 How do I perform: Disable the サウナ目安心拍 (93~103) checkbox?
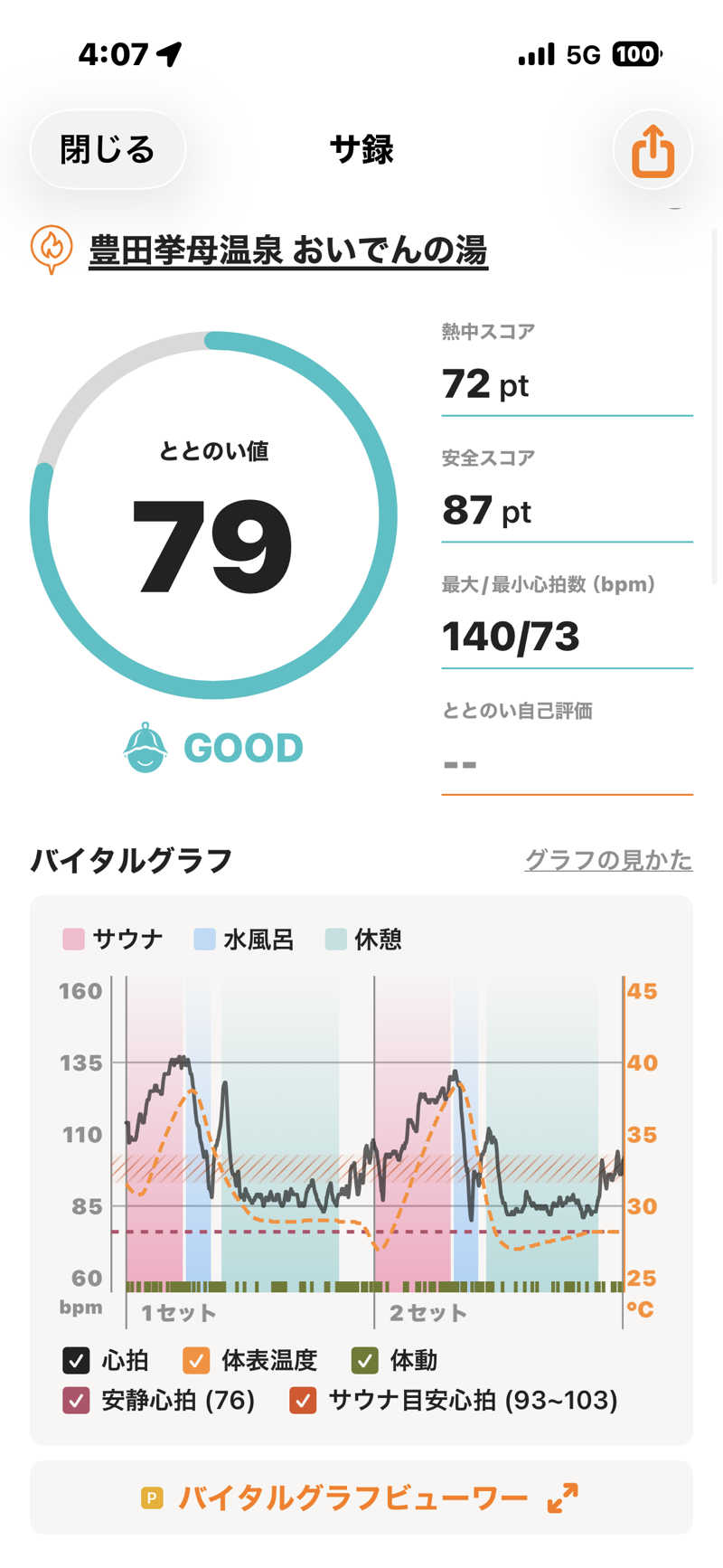tap(303, 1400)
